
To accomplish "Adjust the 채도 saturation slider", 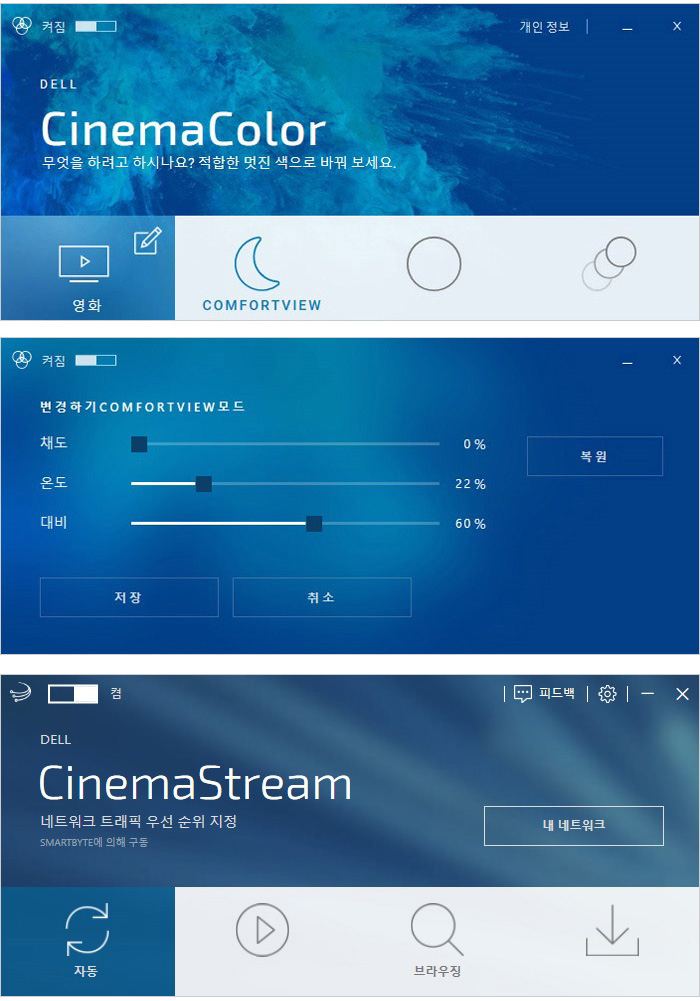I will pos(139,444).
